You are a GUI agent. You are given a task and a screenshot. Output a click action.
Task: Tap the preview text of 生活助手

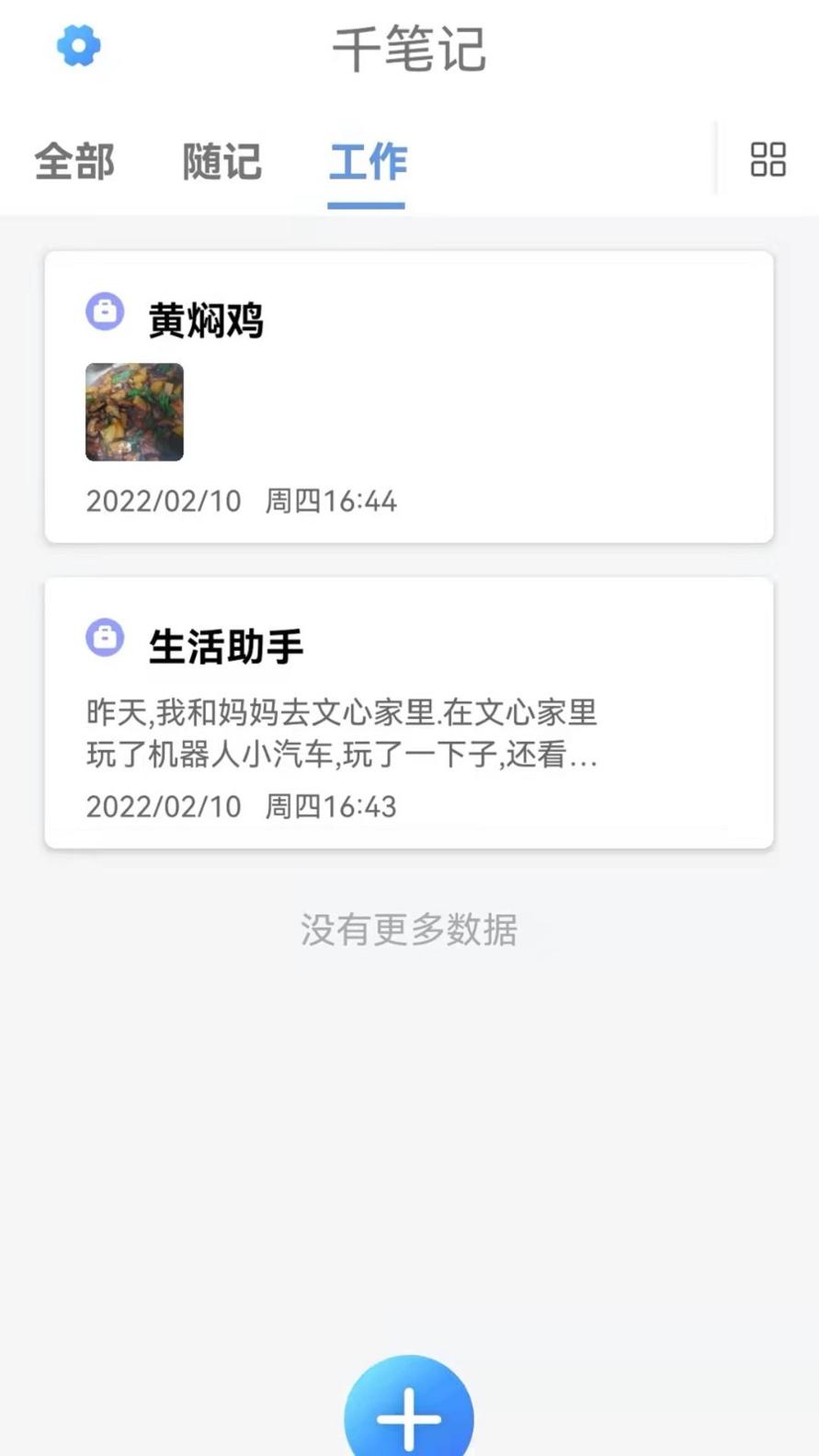point(341,735)
